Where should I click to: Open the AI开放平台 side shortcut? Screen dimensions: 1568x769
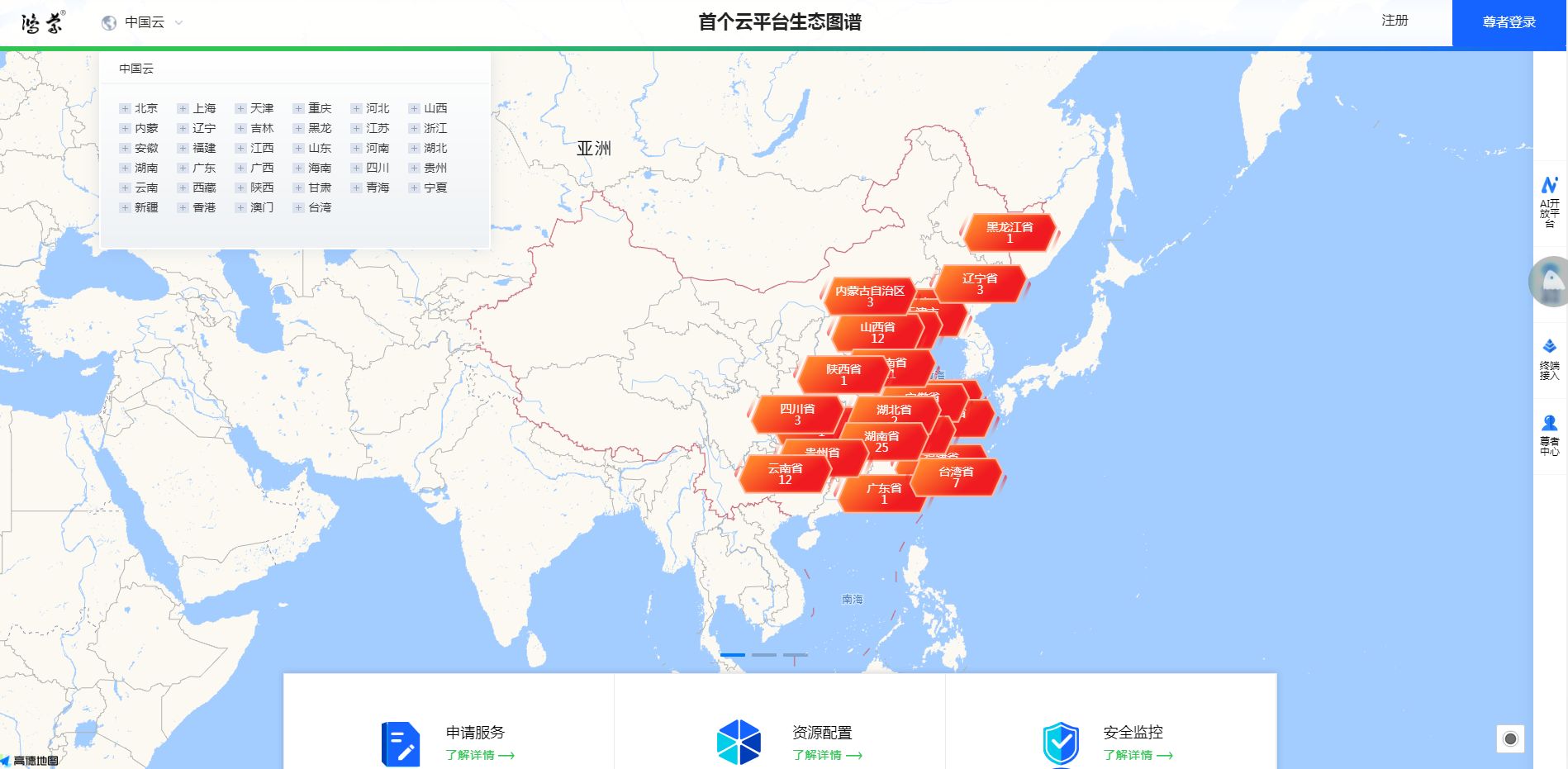pyautogui.click(x=1549, y=202)
